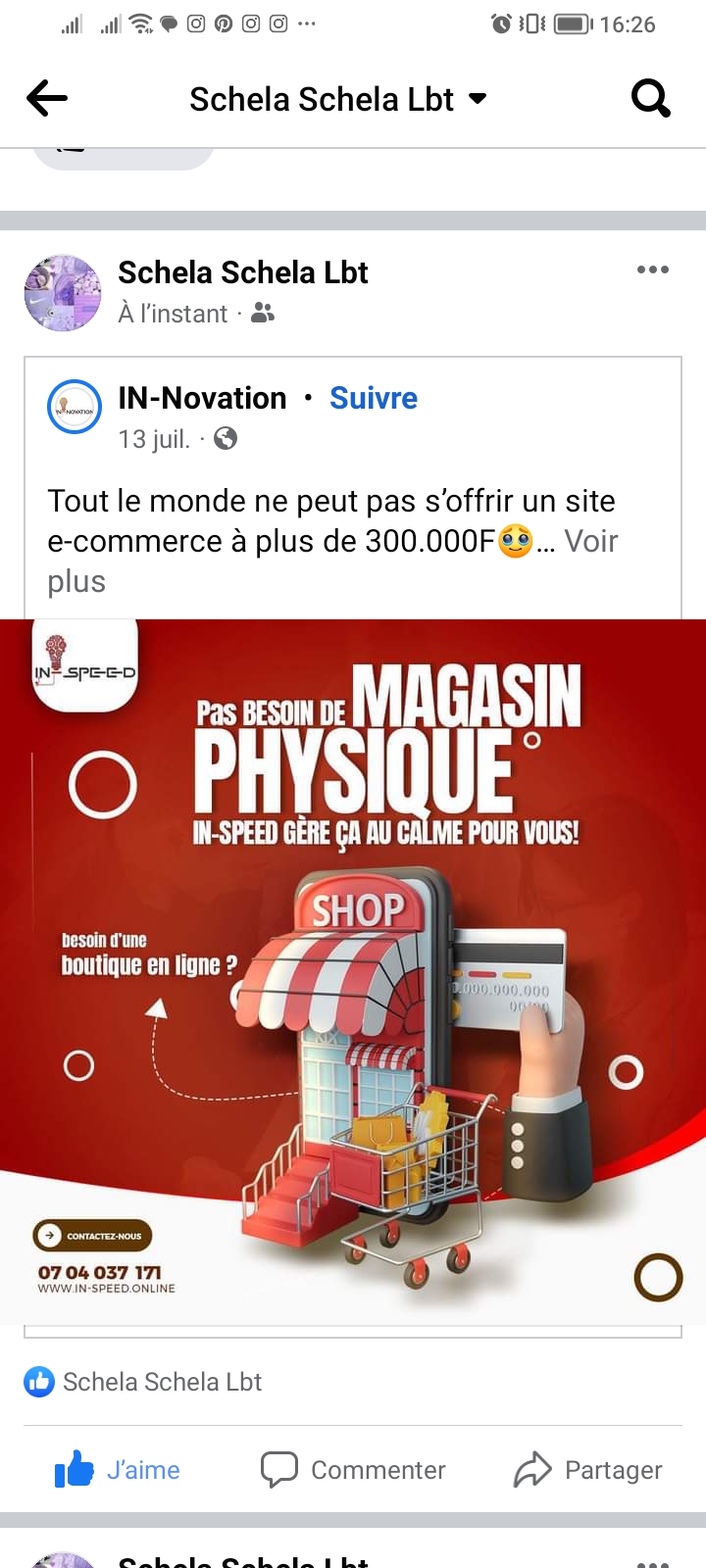Viewport: 706px width, 1568px height.
Task: Share the post with Partager
Action: click(x=588, y=1469)
